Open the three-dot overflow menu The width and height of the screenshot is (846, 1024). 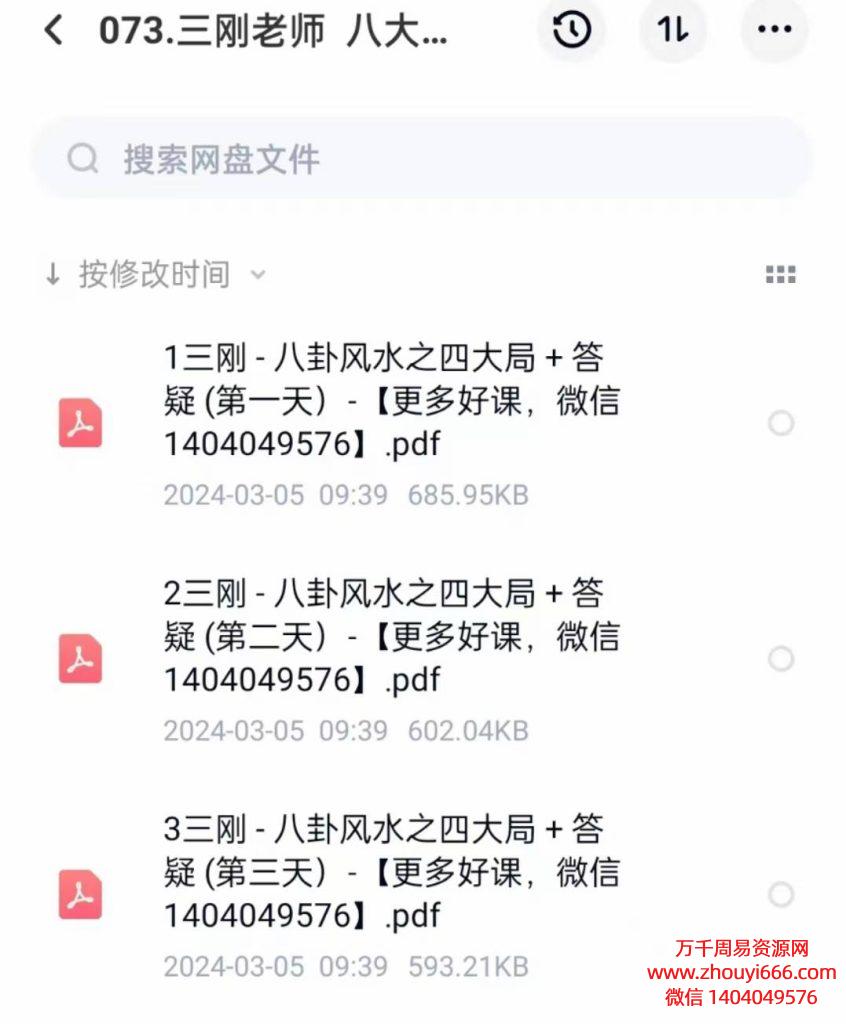[x=774, y=31]
